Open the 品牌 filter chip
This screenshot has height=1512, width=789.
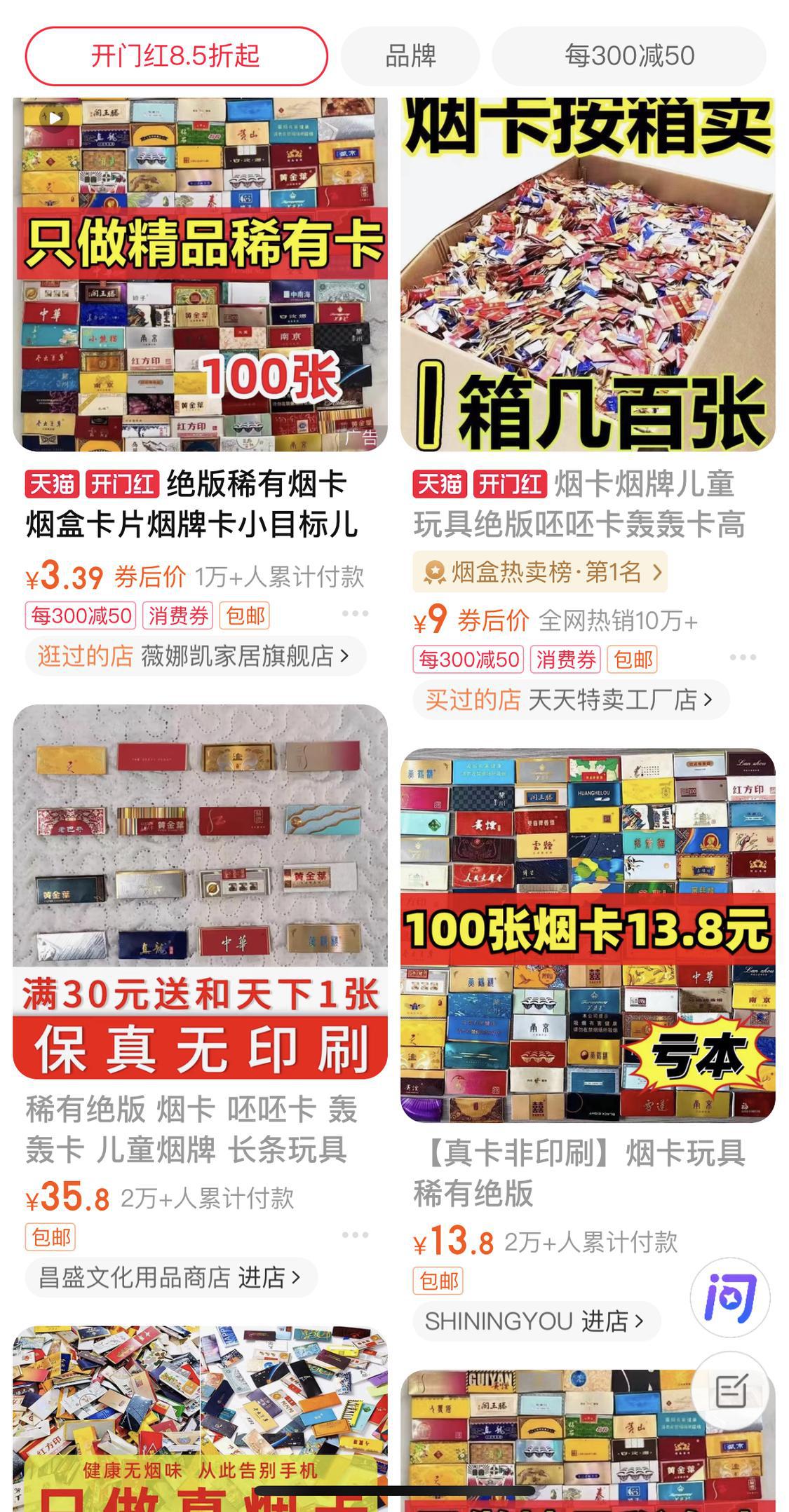pos(410,56)
